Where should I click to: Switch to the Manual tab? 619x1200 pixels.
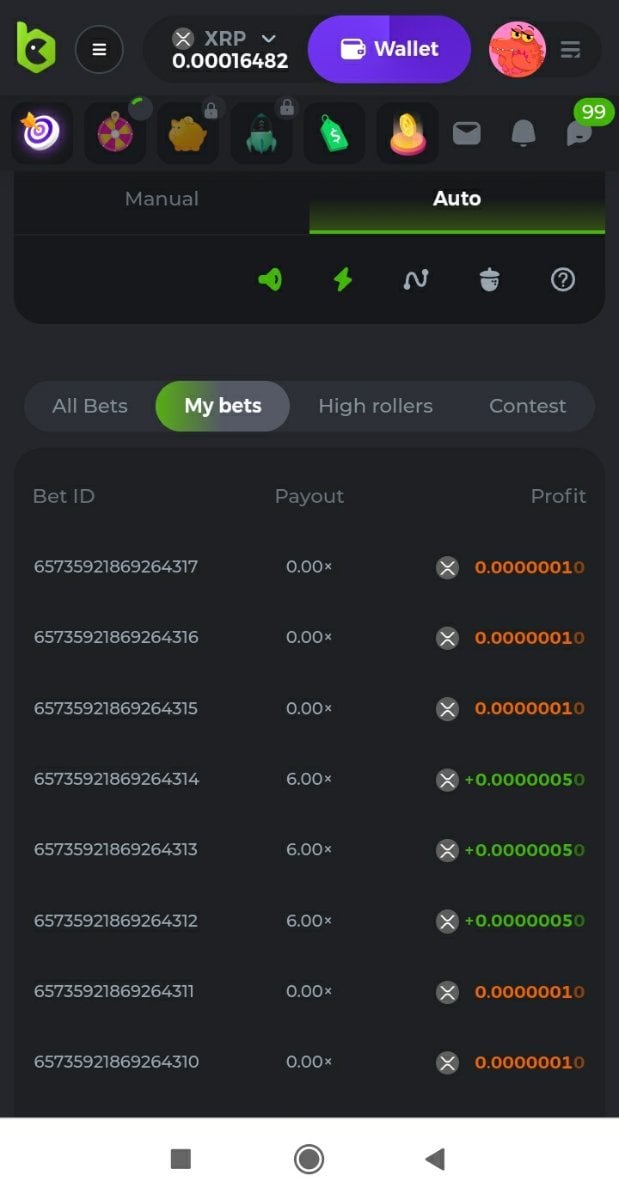[161, 199]
